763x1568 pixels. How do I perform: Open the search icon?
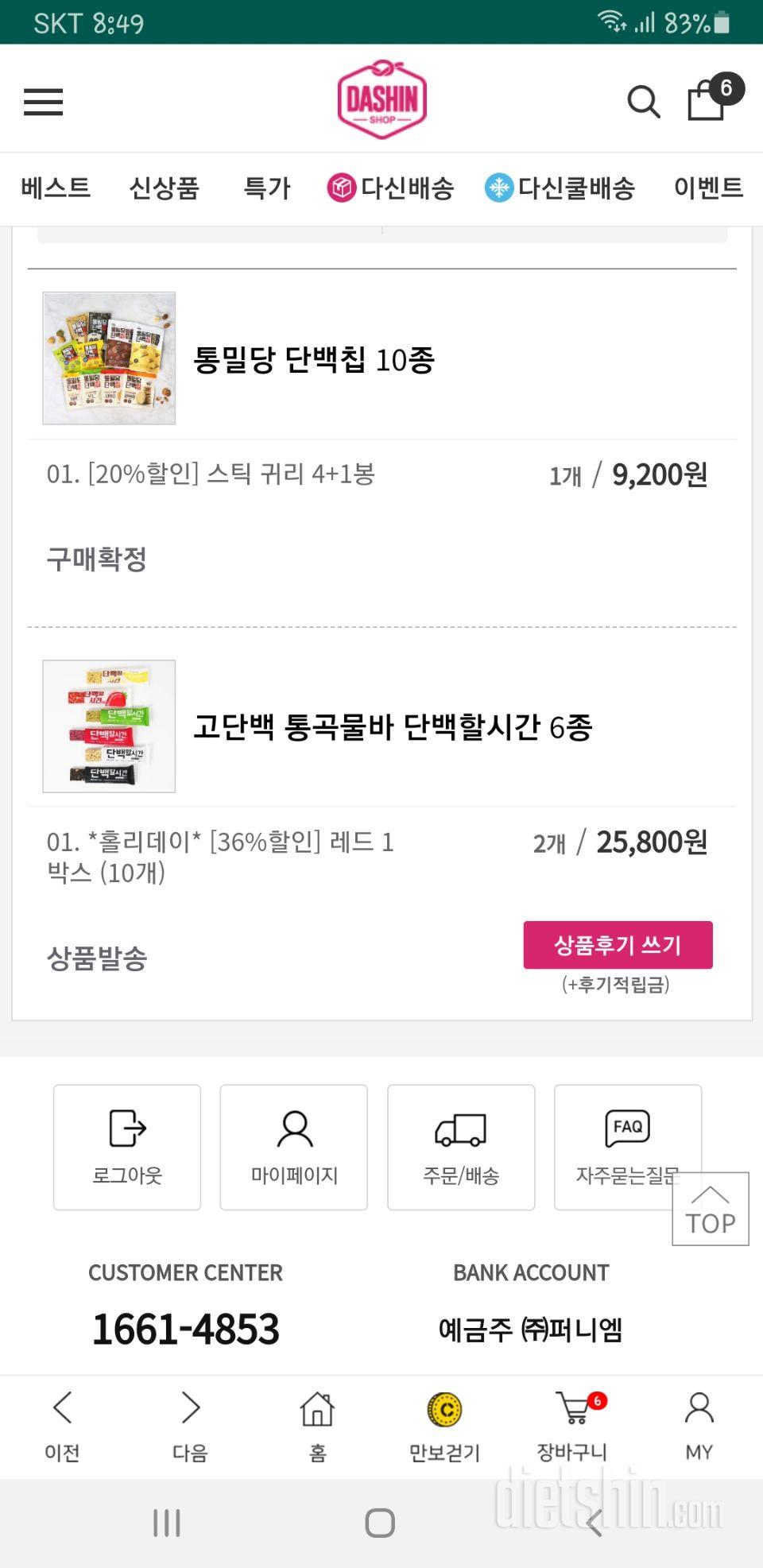click(x=644, y=102)
